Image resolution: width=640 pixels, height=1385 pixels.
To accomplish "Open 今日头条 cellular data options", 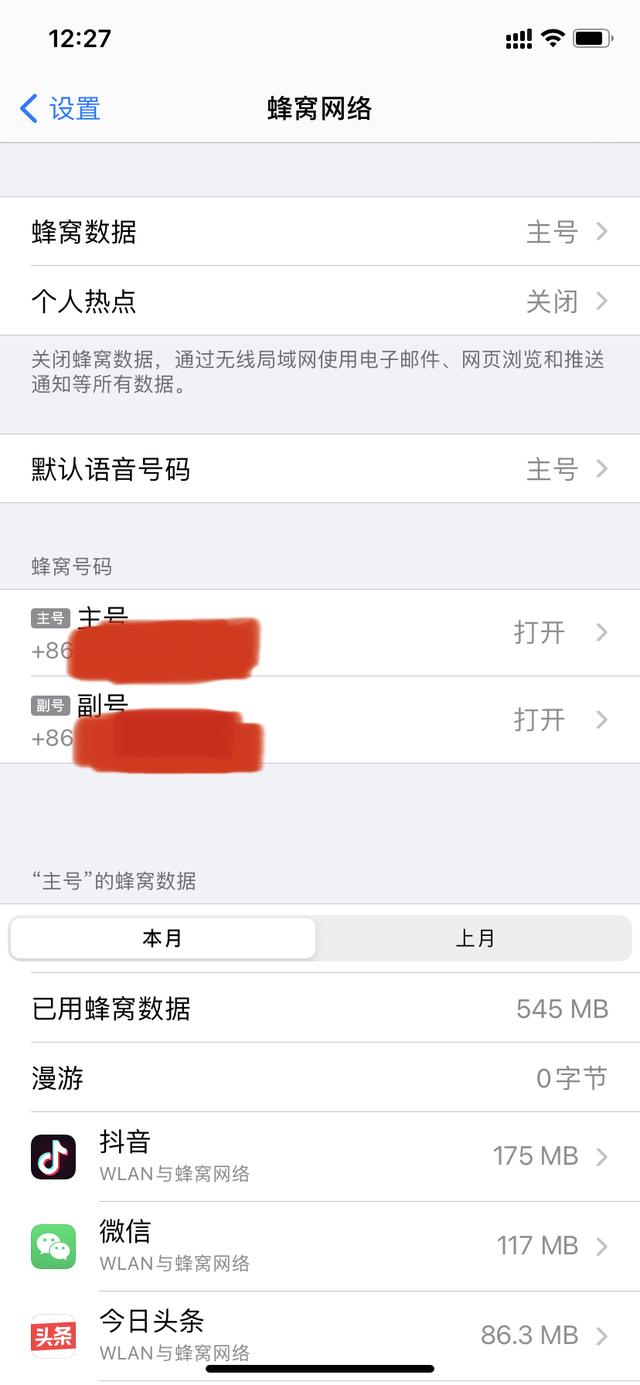I will point(320,1335).
